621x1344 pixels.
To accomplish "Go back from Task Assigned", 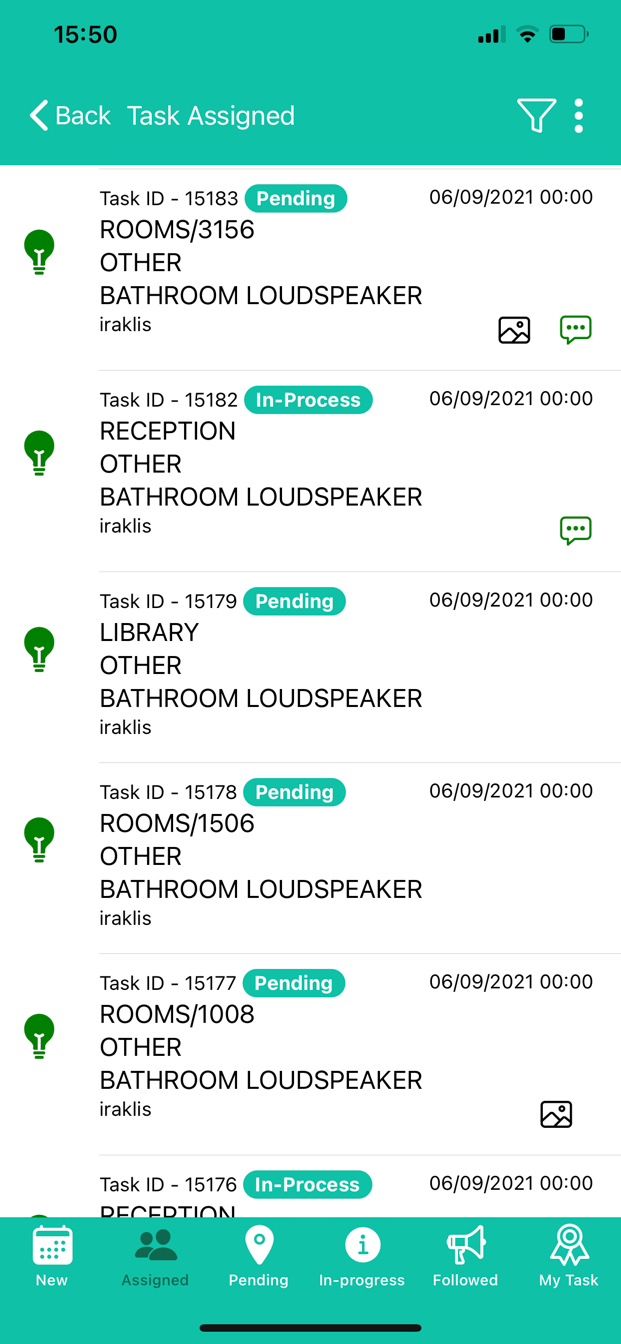I will point(69,116).
